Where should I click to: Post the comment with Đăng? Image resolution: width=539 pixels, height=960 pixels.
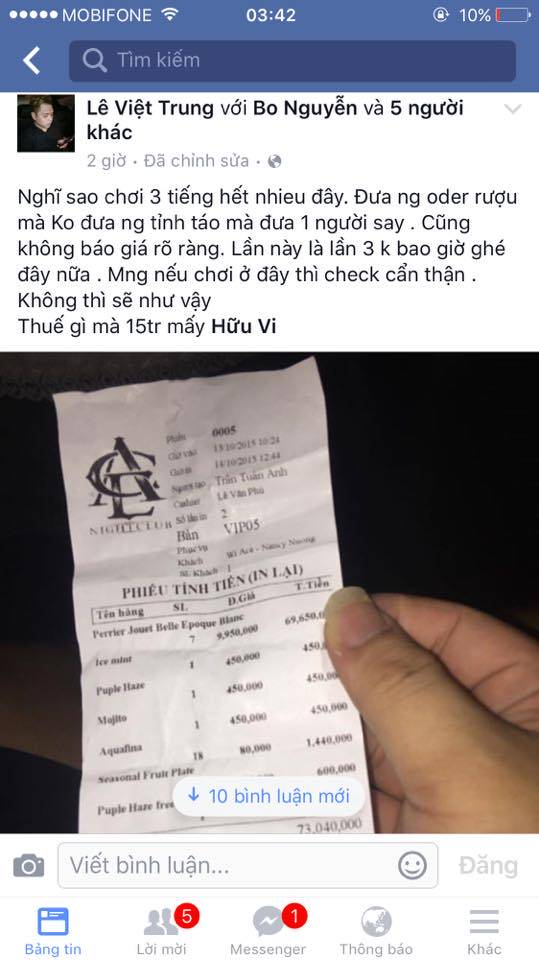click(x=488, y=866)
